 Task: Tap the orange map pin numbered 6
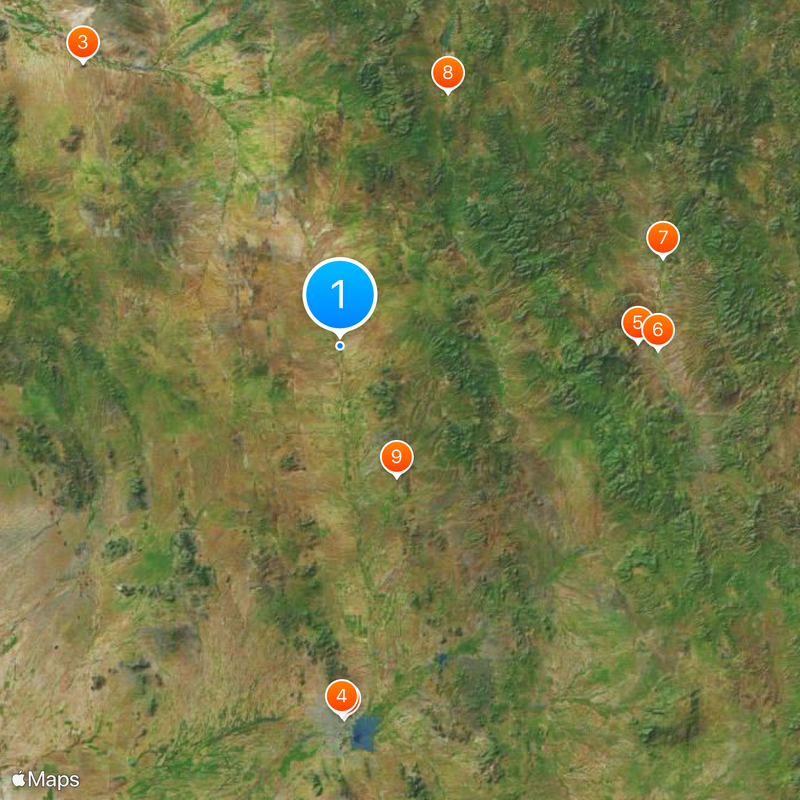point(659,329)
